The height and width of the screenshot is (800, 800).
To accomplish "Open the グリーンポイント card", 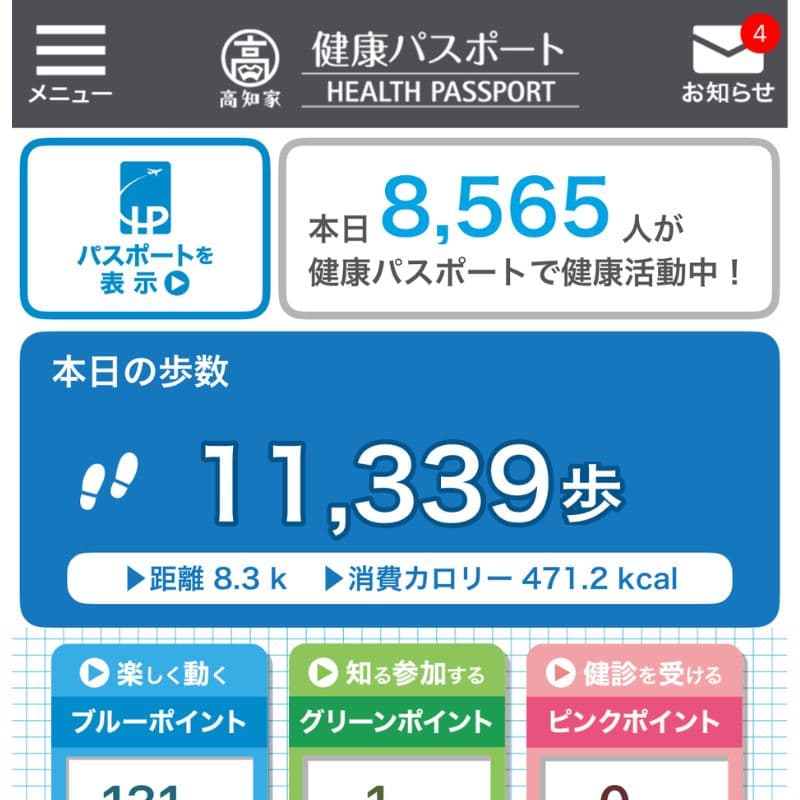I will tap(398, 720).
